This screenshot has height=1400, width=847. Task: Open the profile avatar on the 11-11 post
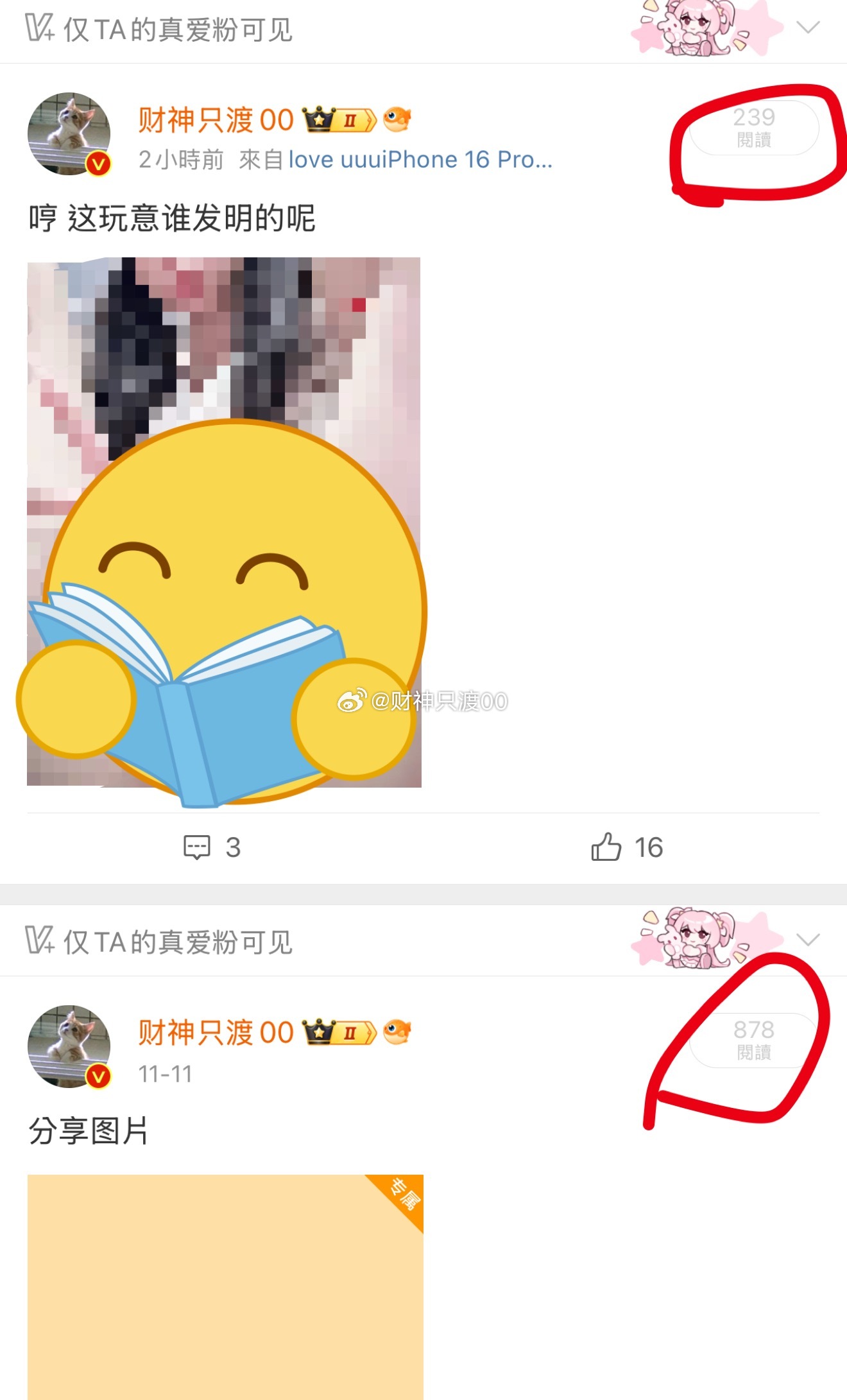coord(69,1047)
